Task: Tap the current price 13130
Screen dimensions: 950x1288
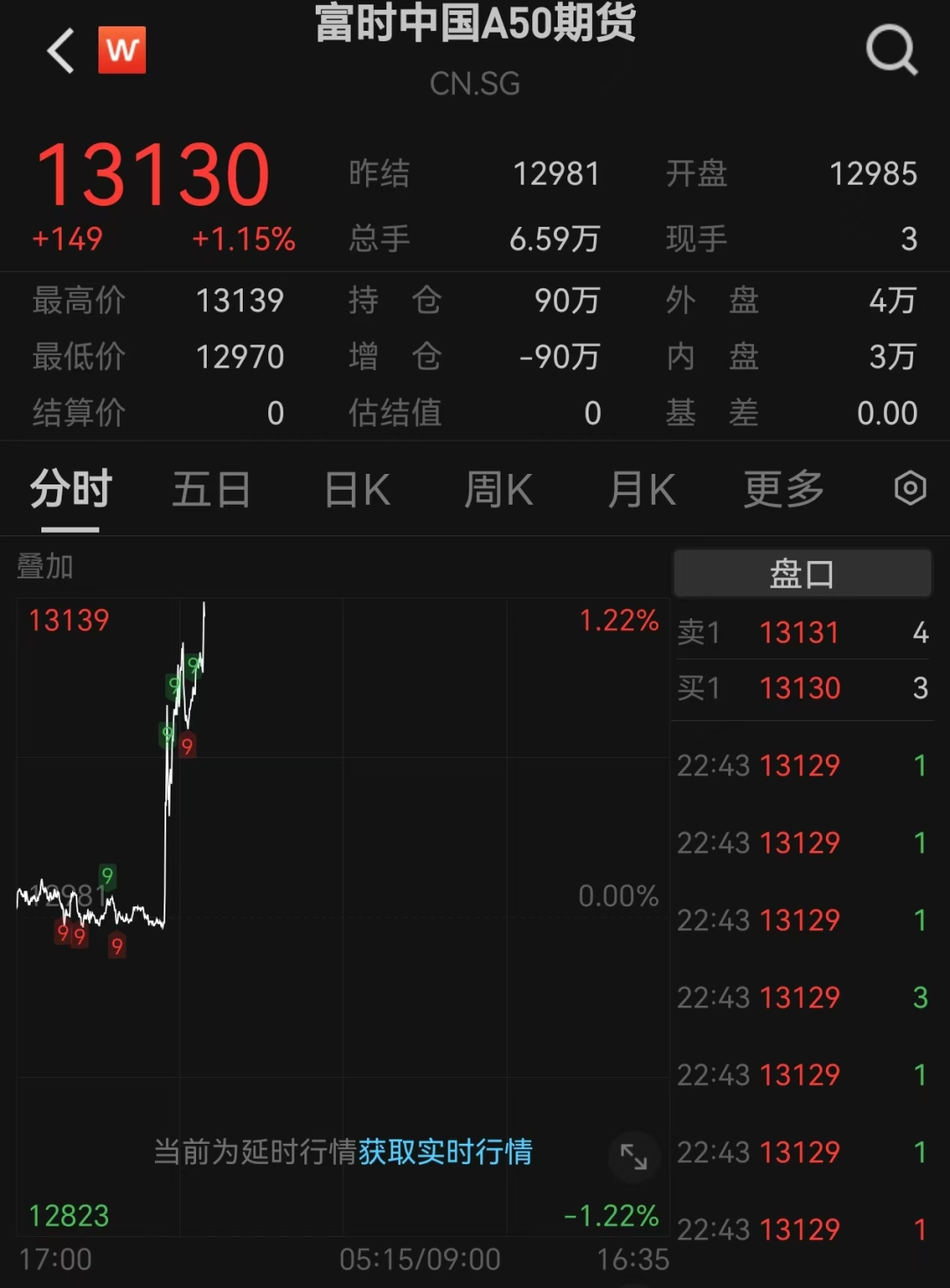Action: [154, 173]
